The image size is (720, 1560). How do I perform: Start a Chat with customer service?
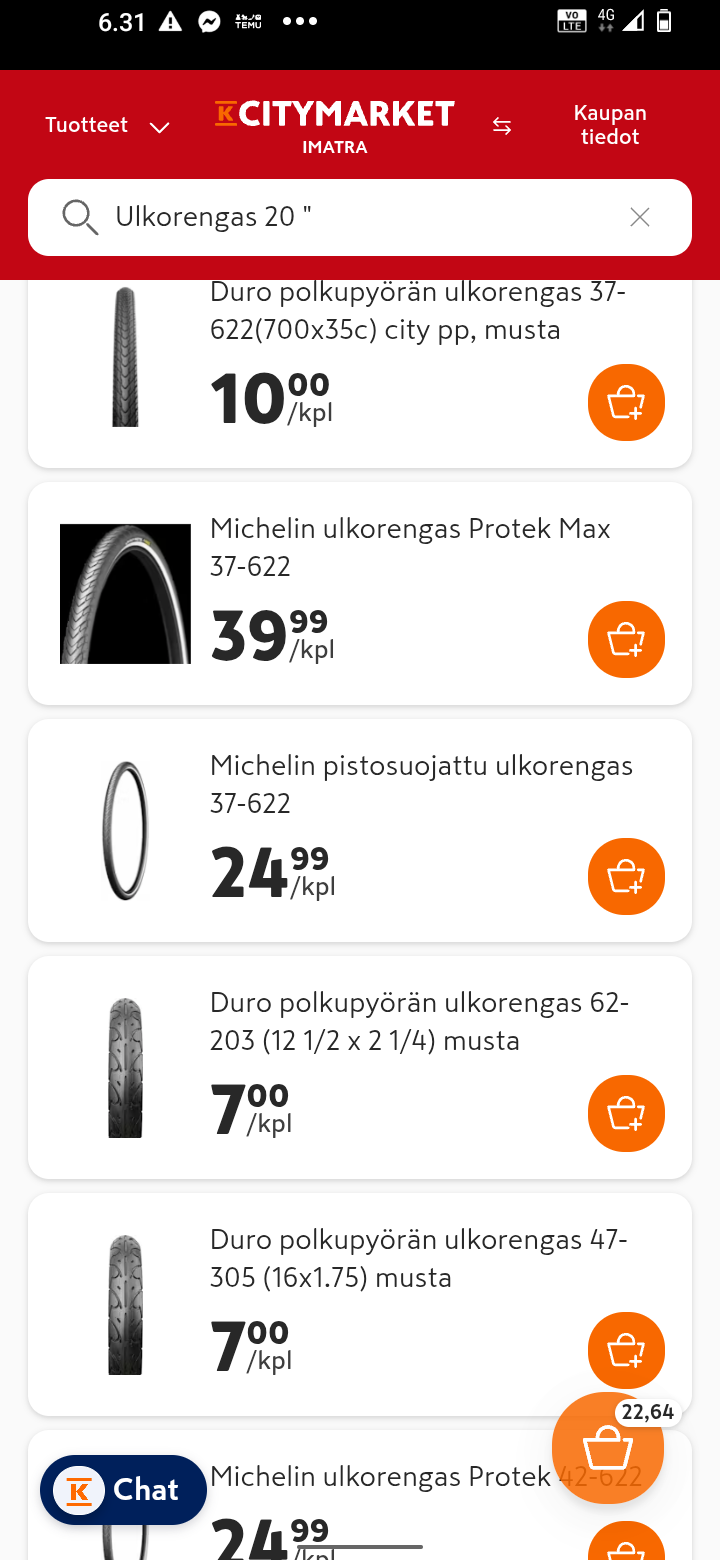[123, 1490]
